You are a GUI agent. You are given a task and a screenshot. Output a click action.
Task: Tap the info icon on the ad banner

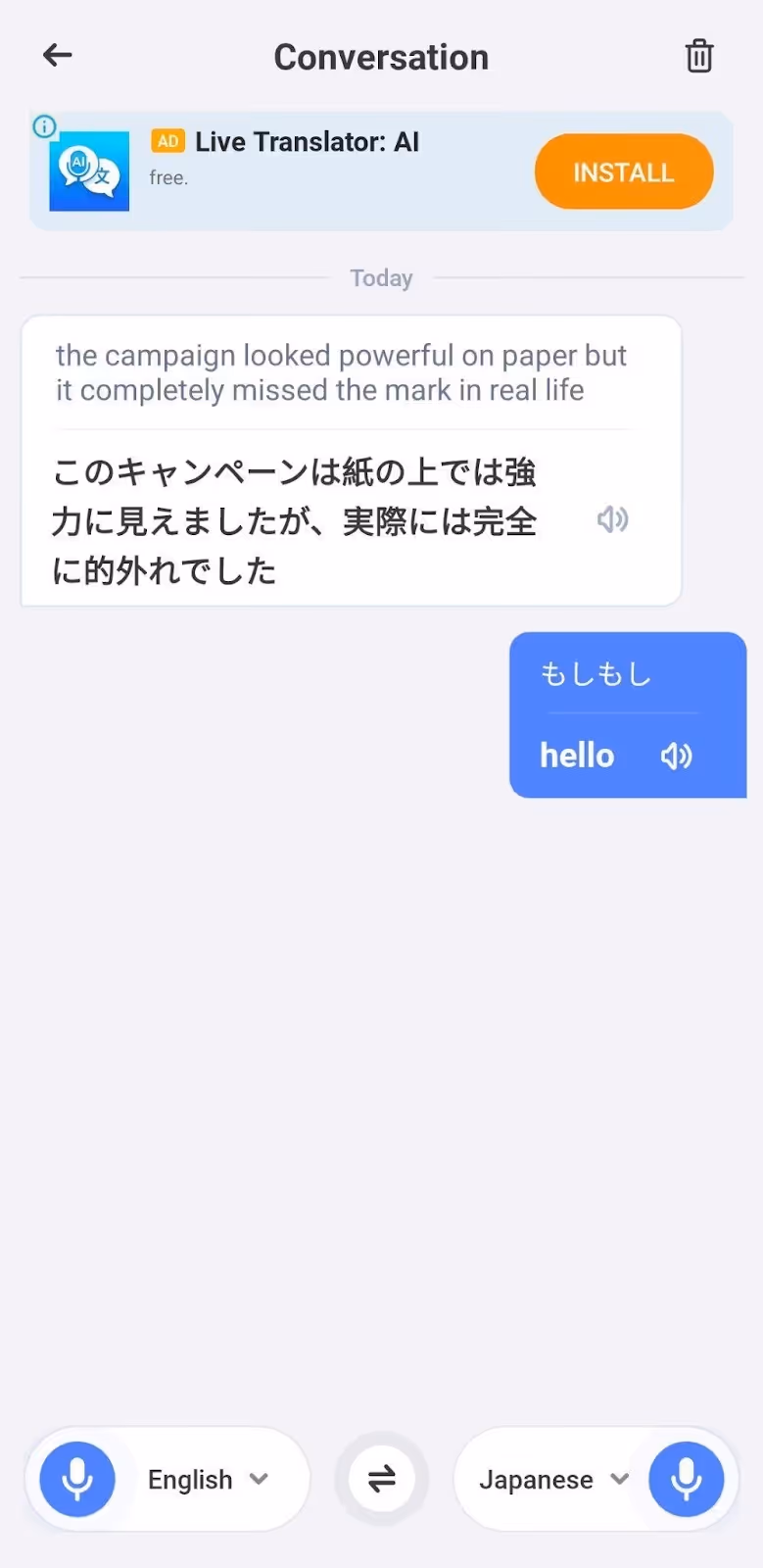(43, 126)
